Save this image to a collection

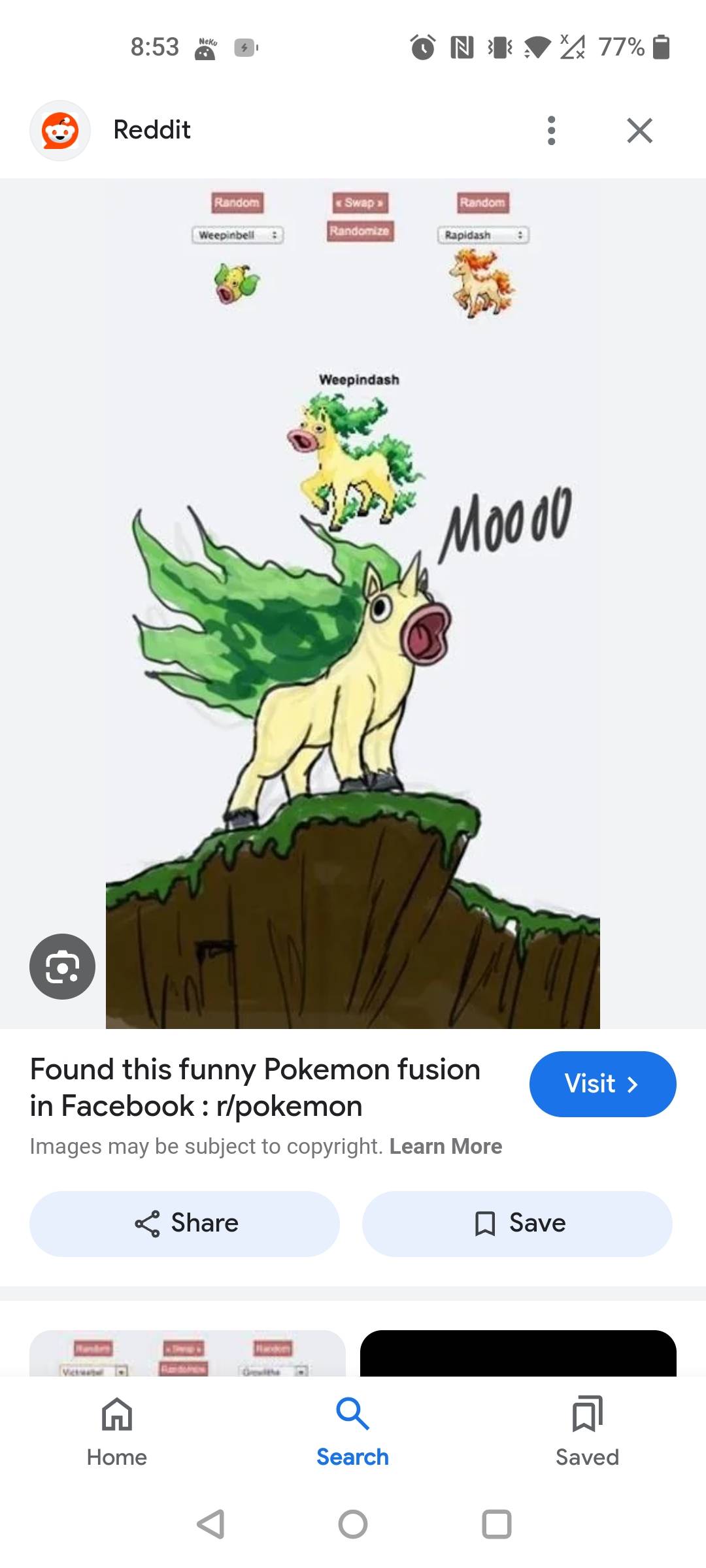coord(517,1223)
